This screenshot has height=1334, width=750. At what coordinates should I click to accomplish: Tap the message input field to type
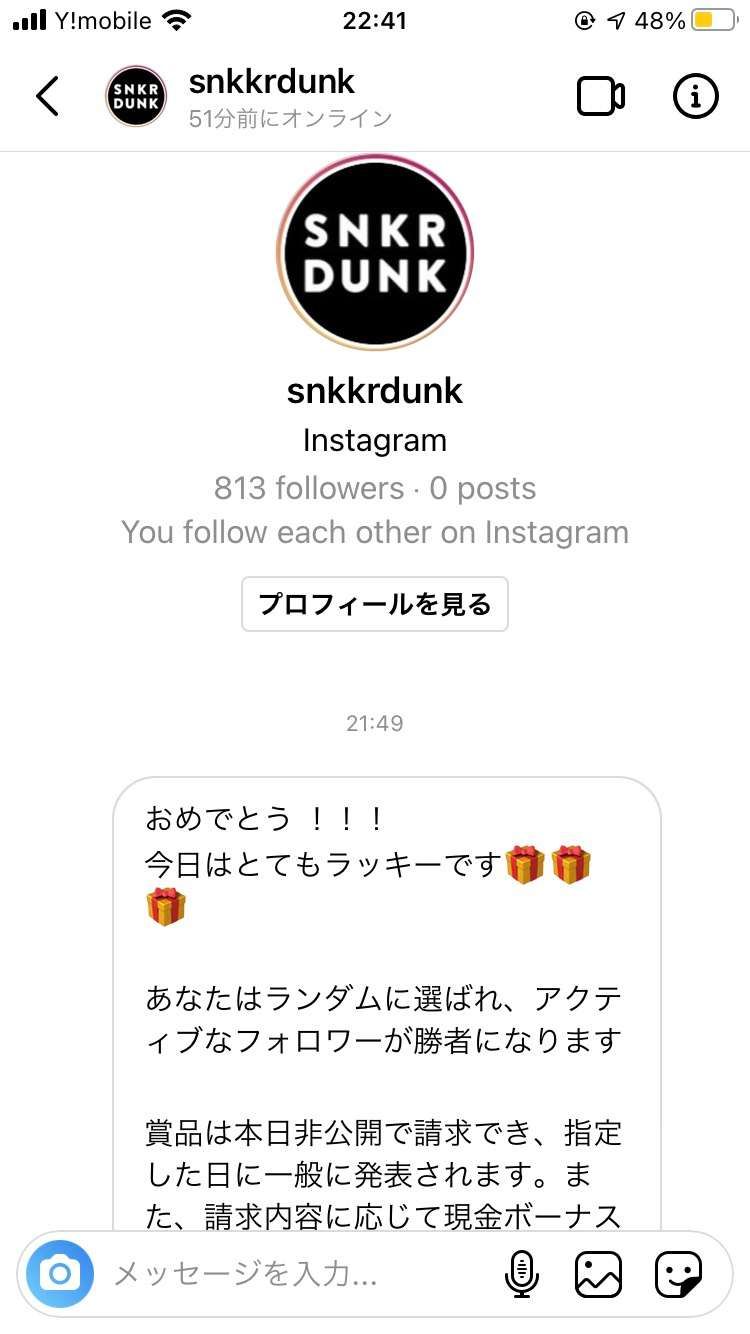pyautogui.click(x=250, y=1274)
